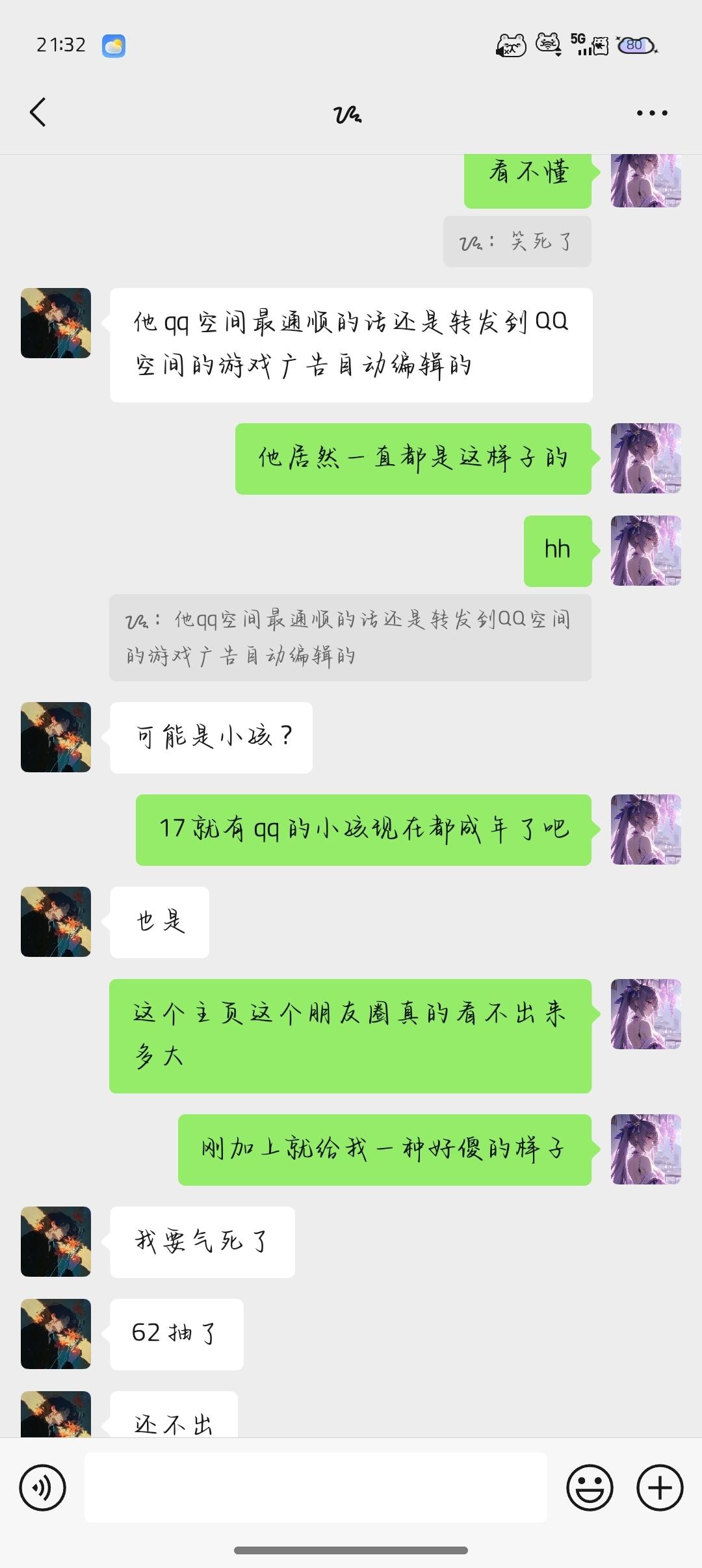View contact profile next to 我要气死了
702x1568 pixels.
coord(56,1242)
